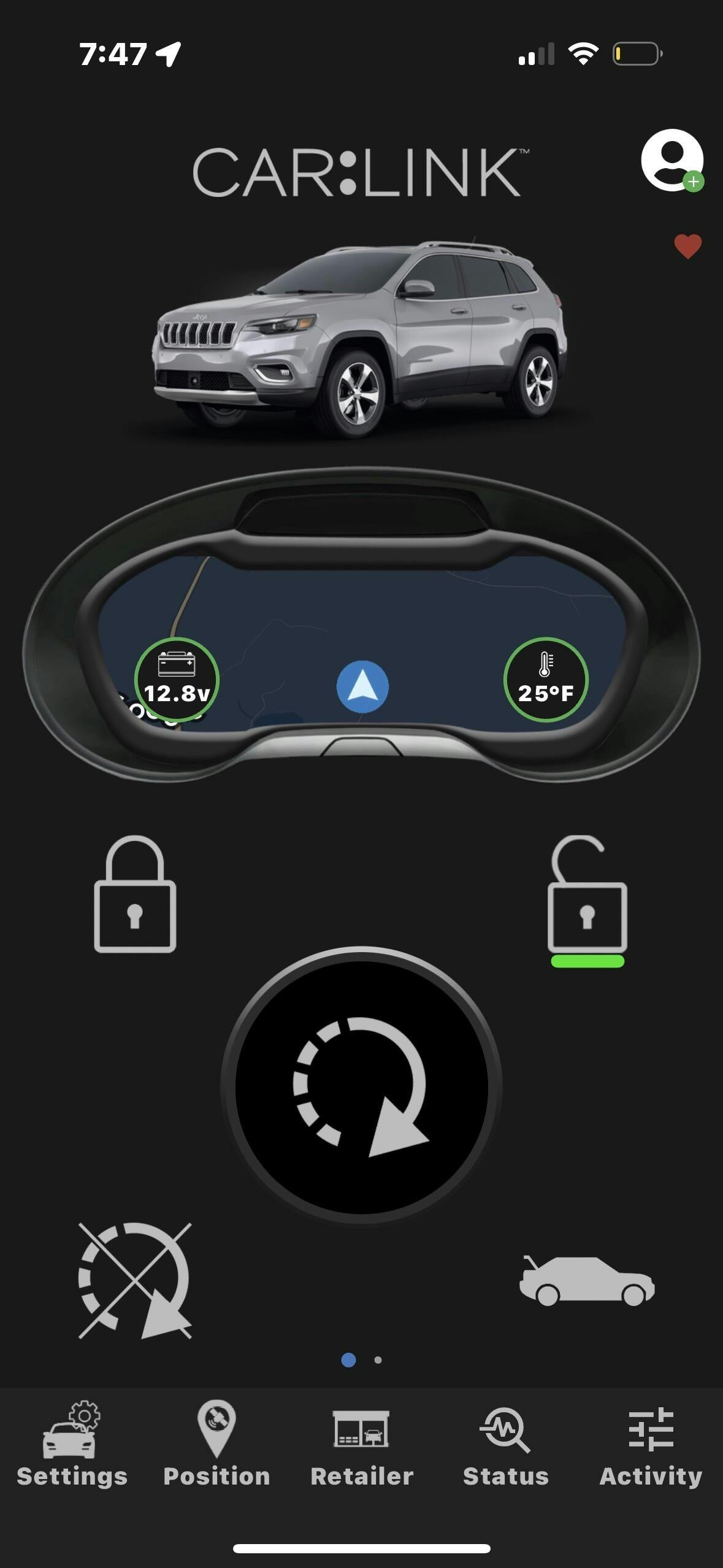Open the Position tab
Viewport: 723px width, 1568px height.
tap(216, 1445)
